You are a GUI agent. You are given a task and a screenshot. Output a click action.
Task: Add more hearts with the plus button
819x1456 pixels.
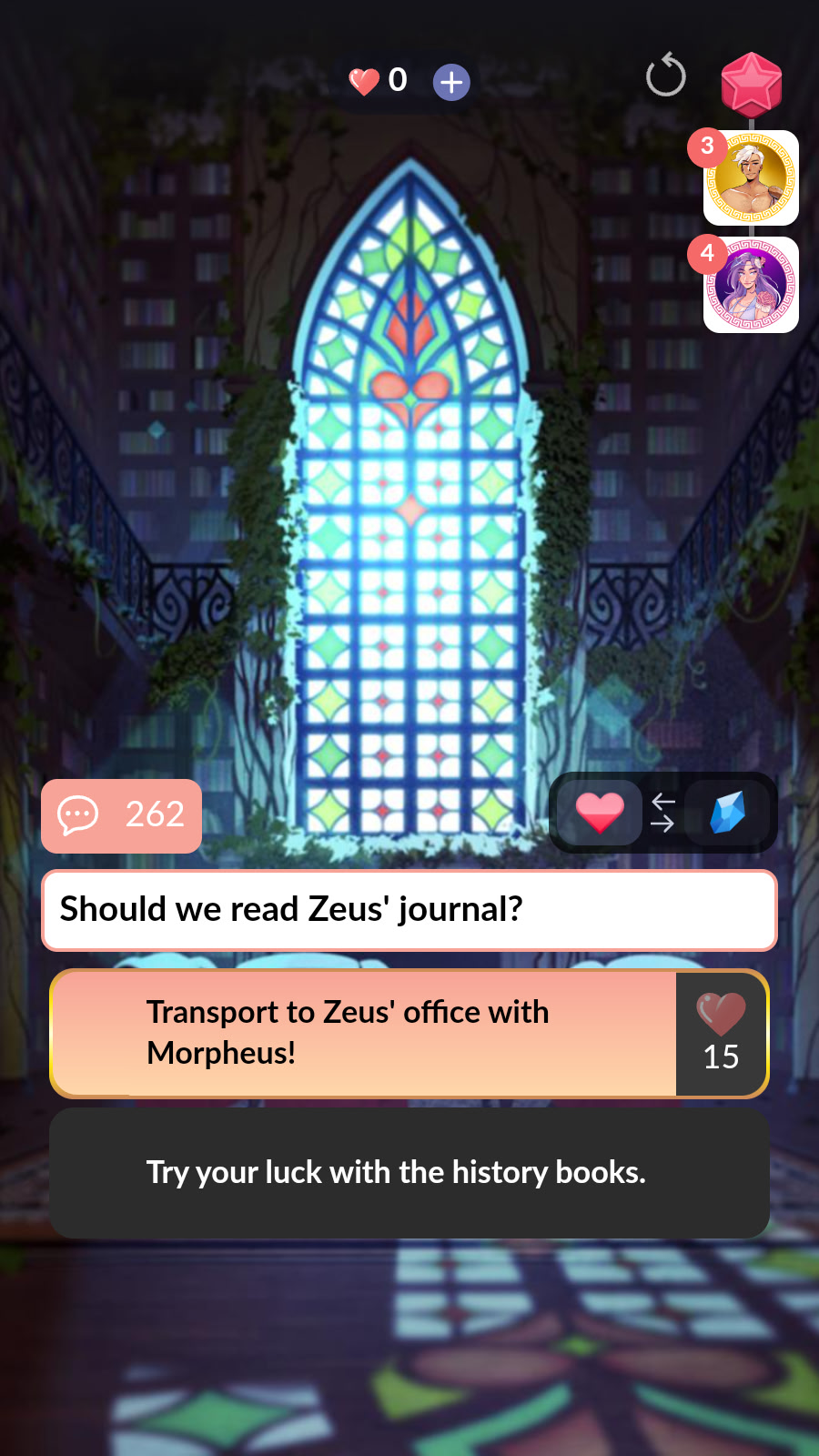451,83
